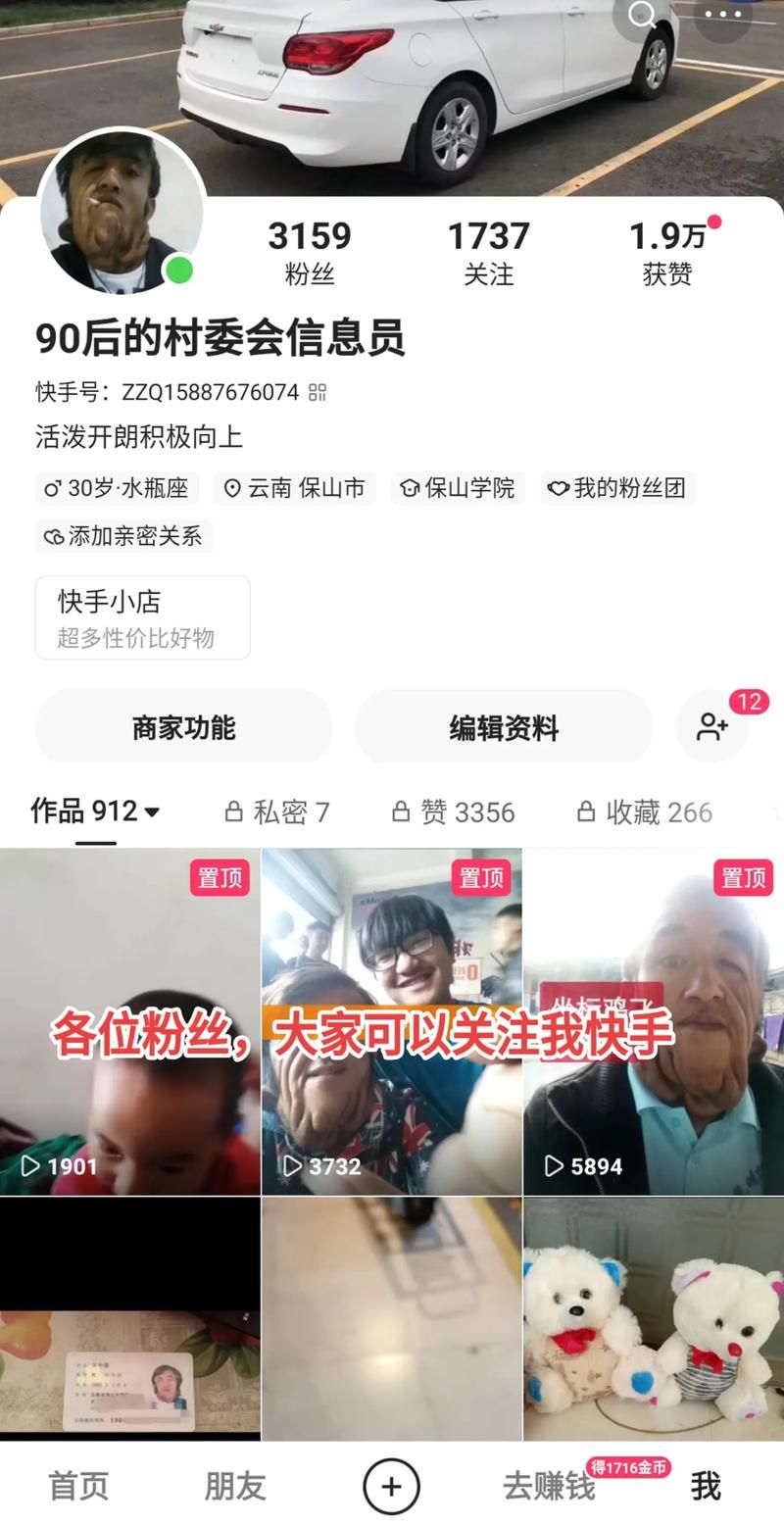
Task: Tap 编辑资料 to edit profile
Action: pyautogui.click(x=504, y=727)
